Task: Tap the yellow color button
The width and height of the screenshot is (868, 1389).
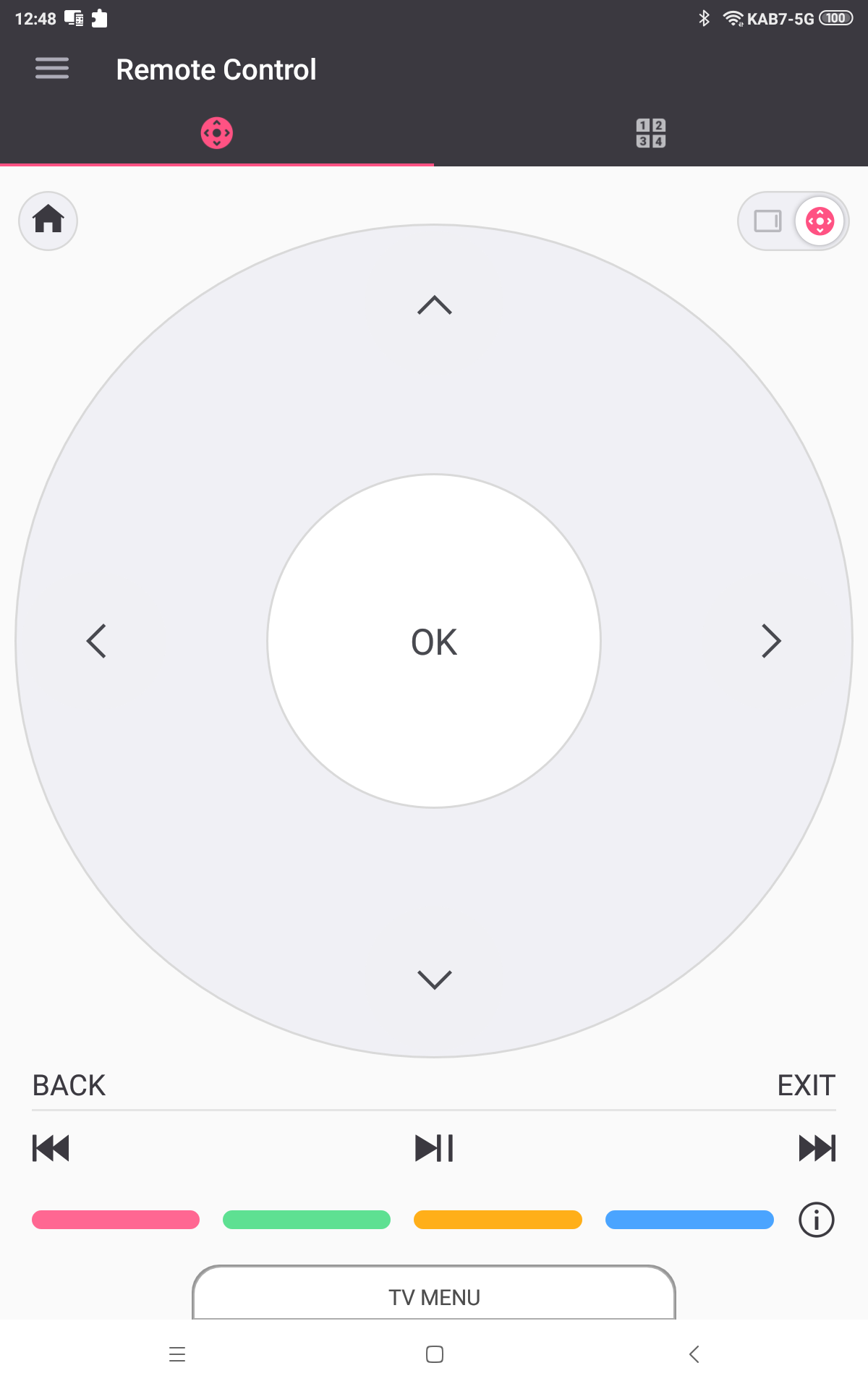Action: click(498, 1220)
